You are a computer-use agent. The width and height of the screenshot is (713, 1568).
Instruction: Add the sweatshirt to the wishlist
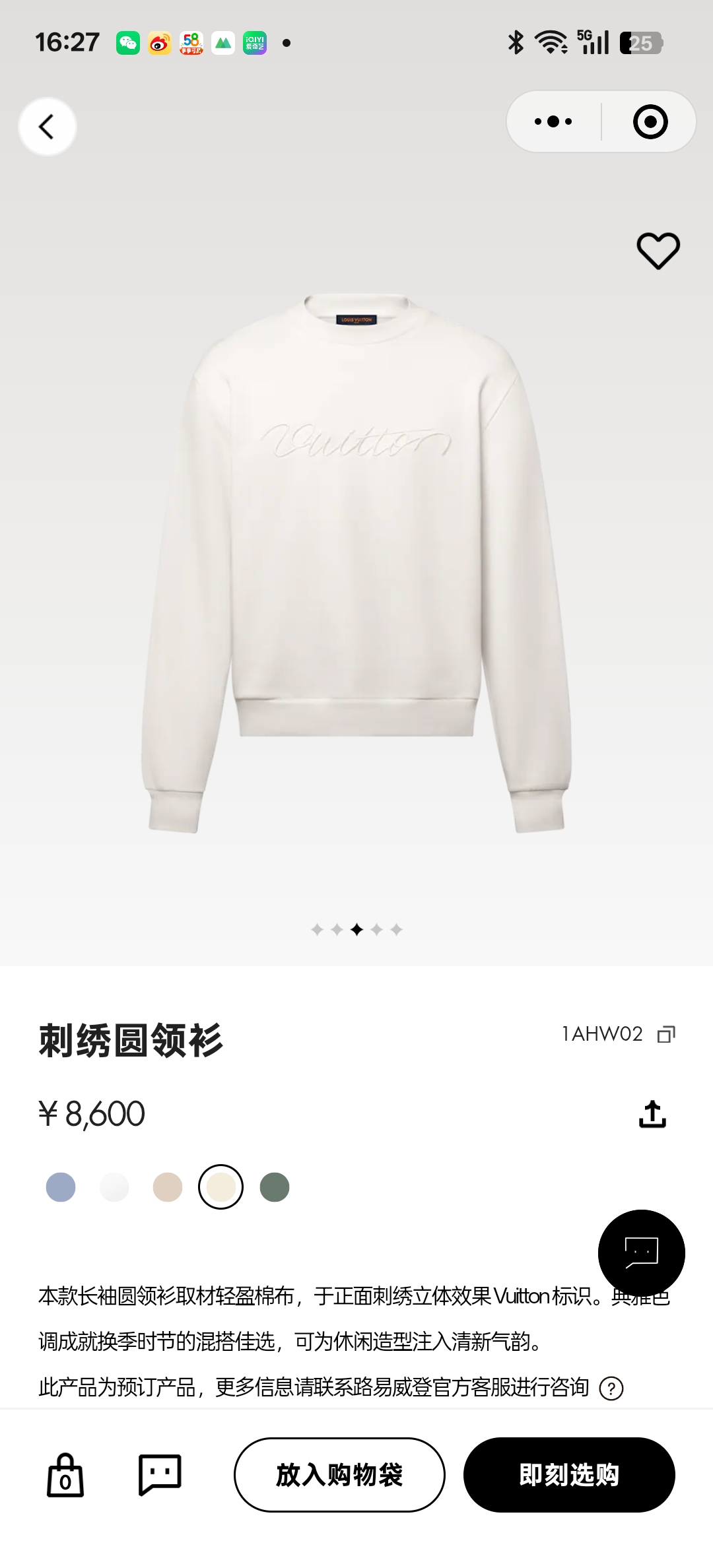[658, 251]
